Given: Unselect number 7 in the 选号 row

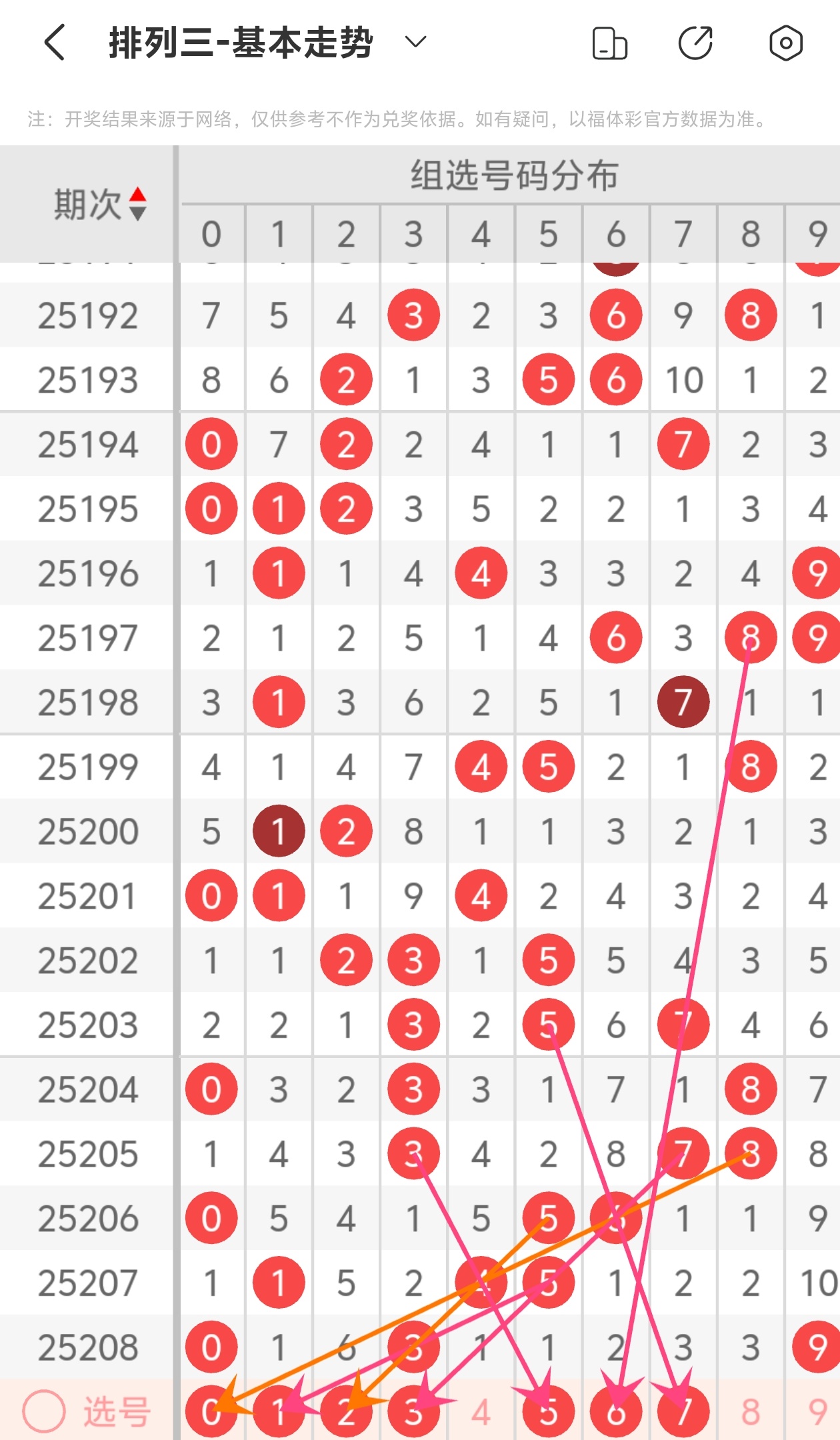Looking at the screenshot, I should click(x=683, y=1411).
